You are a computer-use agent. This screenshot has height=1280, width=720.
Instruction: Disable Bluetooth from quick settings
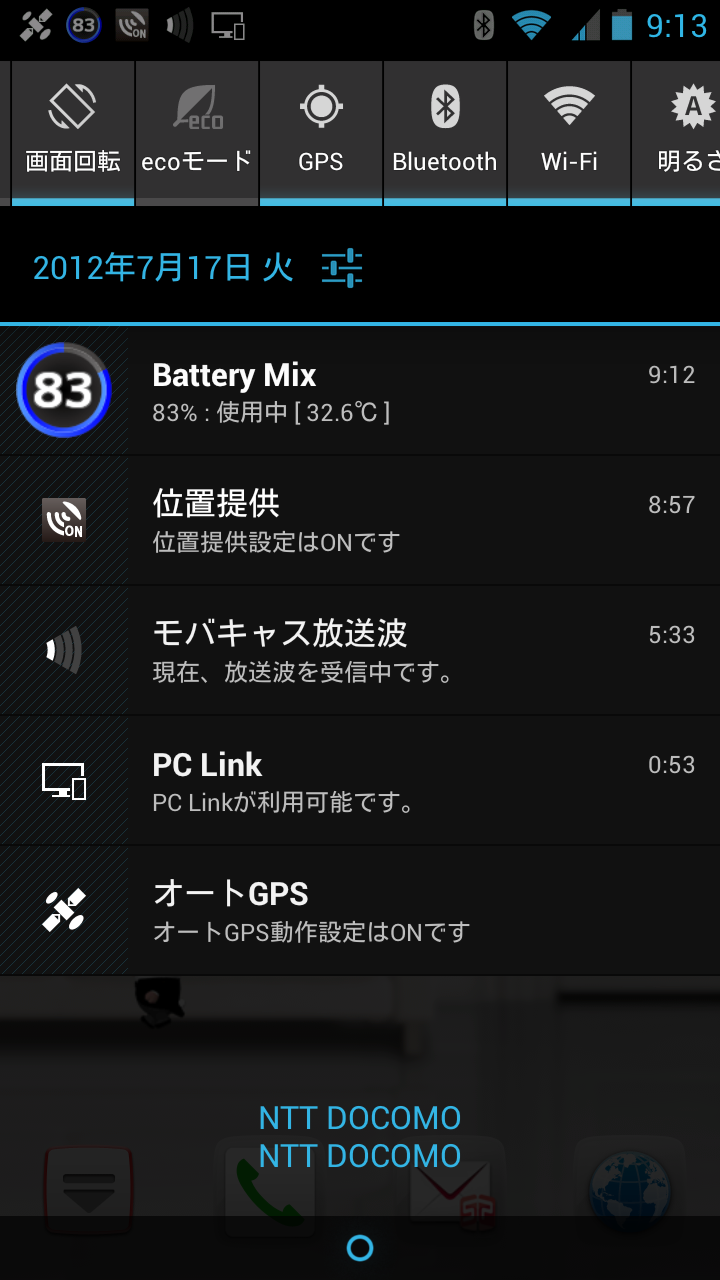point(445,130)
